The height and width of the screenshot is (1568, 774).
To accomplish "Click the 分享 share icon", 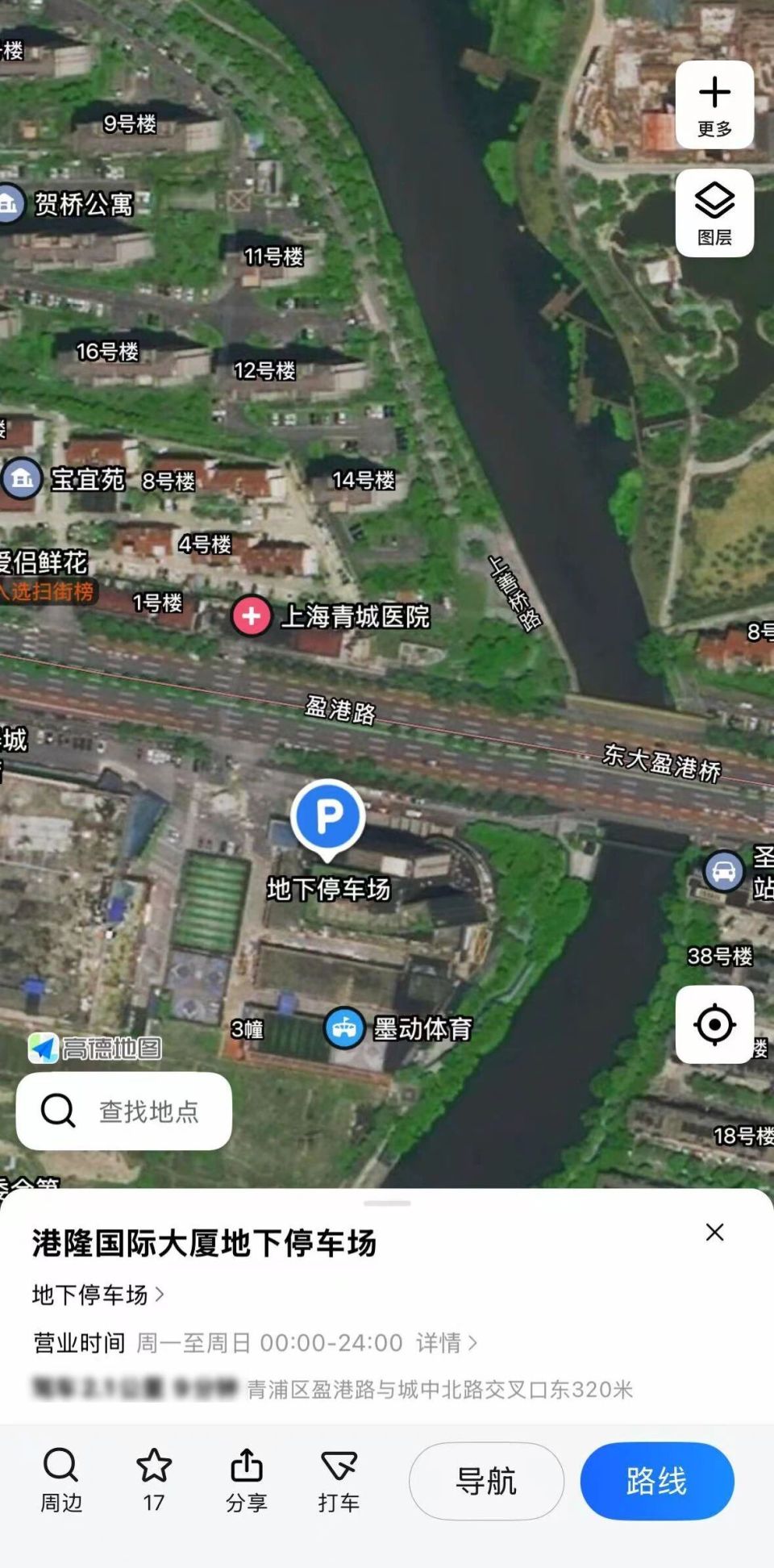I will pos(247,1481).
